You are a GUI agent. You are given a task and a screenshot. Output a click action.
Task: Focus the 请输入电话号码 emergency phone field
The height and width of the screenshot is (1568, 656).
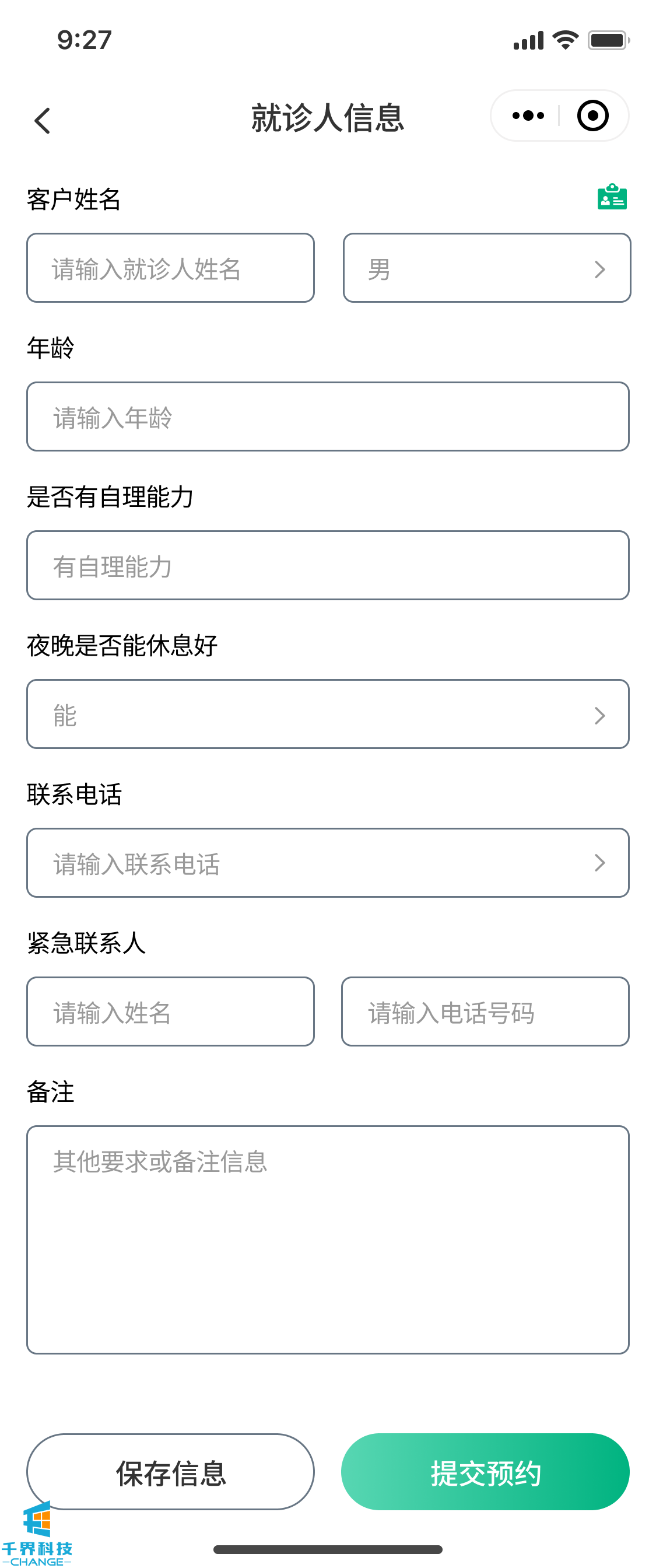tap(485, 1012)
